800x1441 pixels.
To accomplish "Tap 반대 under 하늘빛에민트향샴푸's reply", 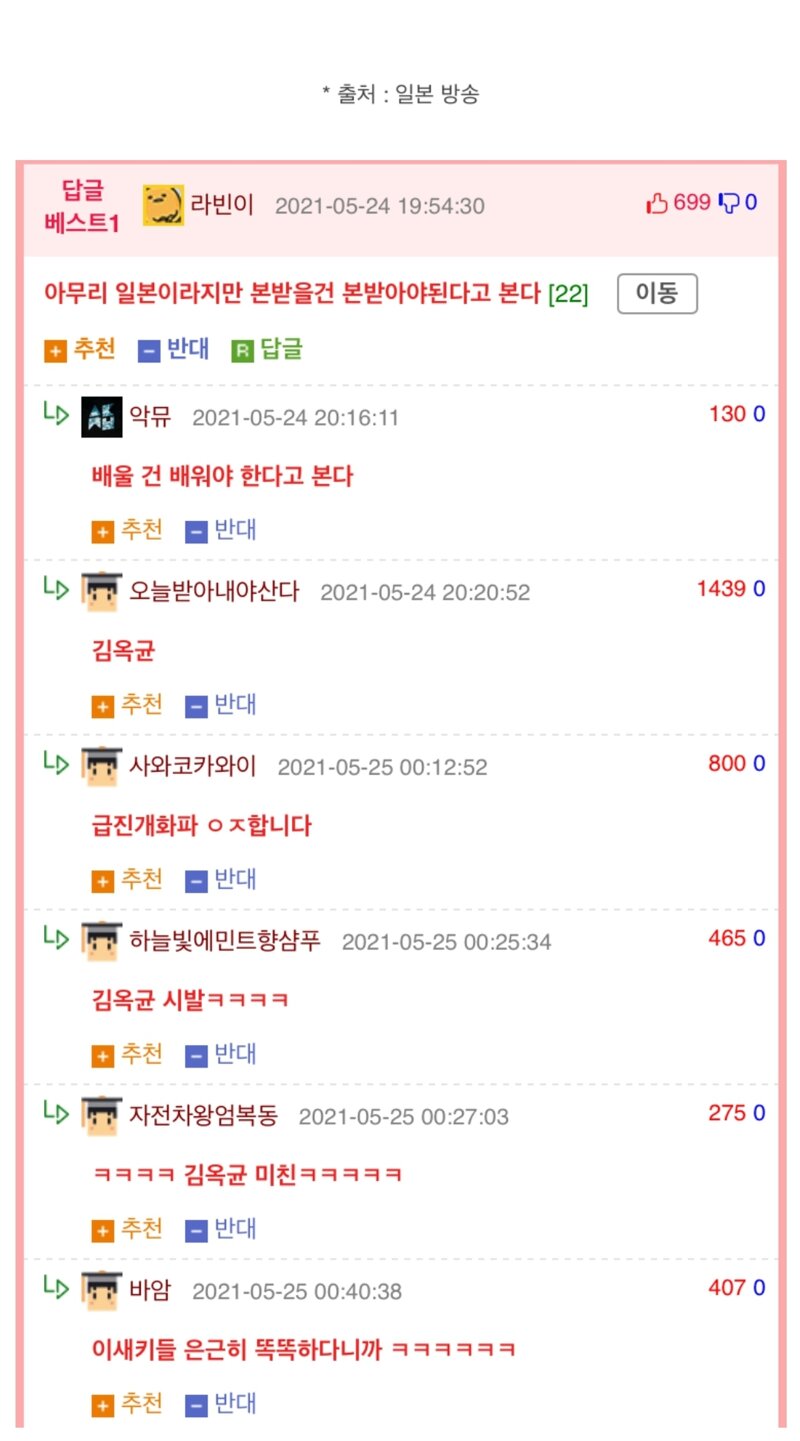I will (x=221, y=1054).
